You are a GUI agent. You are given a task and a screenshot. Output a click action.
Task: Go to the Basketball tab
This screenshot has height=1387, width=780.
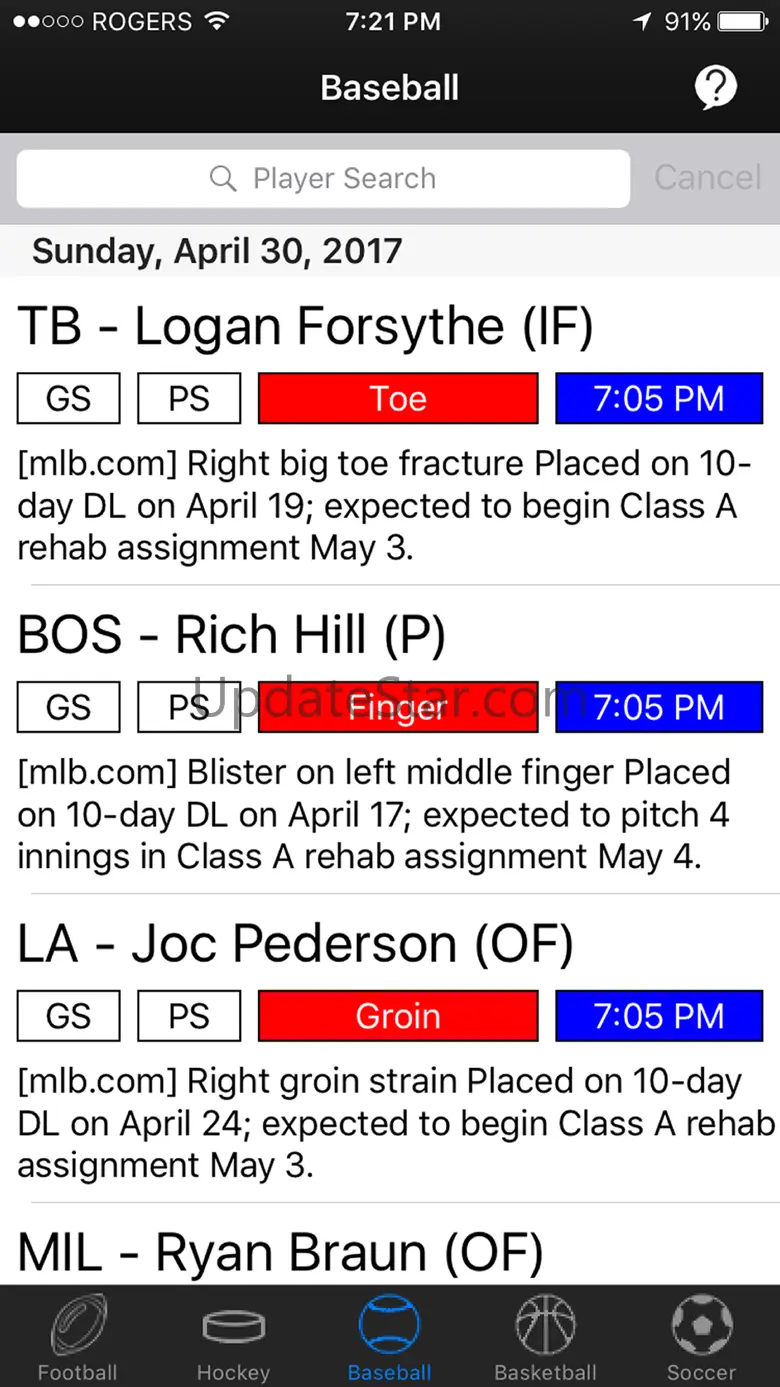click(545, 1337)
